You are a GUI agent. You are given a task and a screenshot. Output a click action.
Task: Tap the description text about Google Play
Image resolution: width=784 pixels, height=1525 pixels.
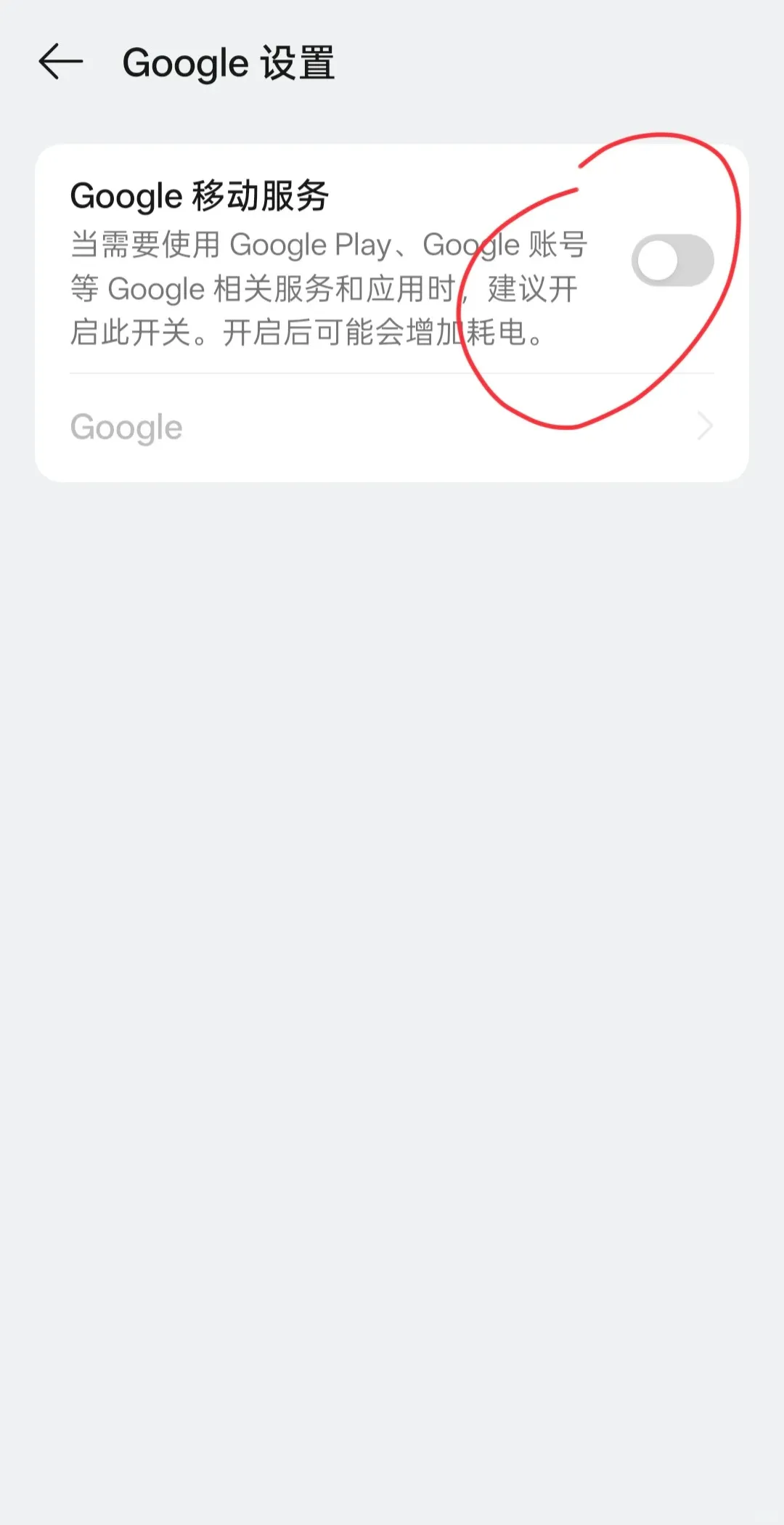point(327,288)
